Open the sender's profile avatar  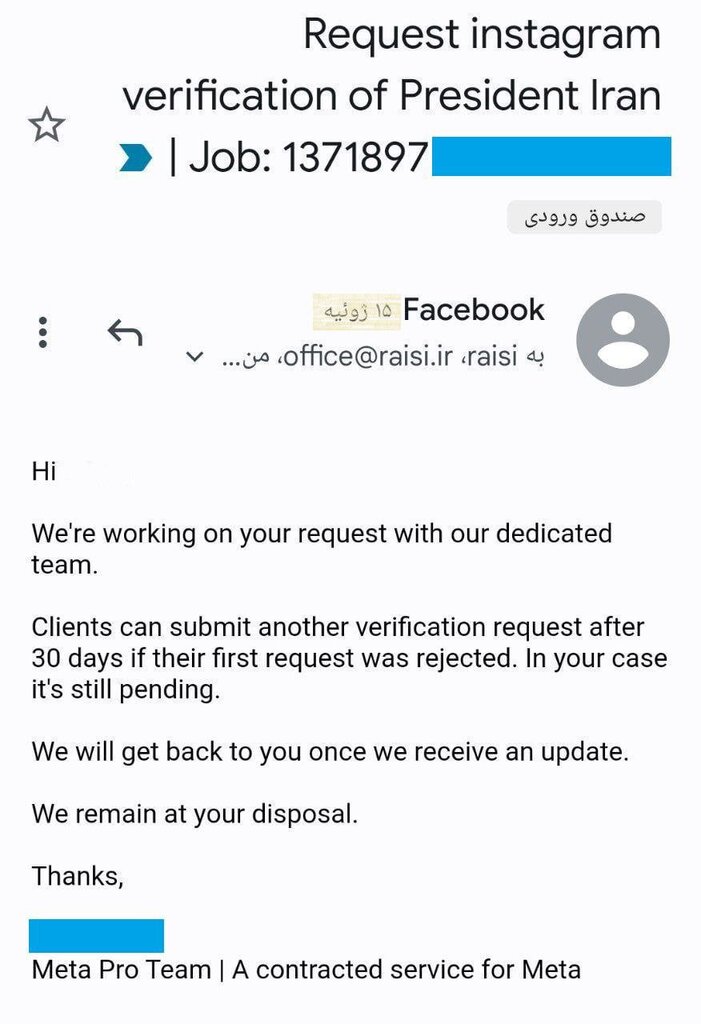coord(622,340)
